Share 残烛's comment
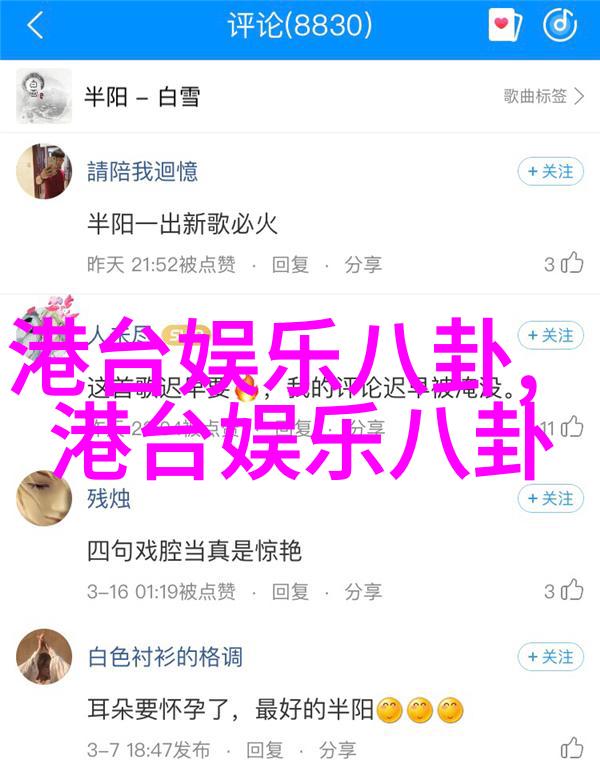This screenshot has width=600, height=779. [x=363, y=591]
